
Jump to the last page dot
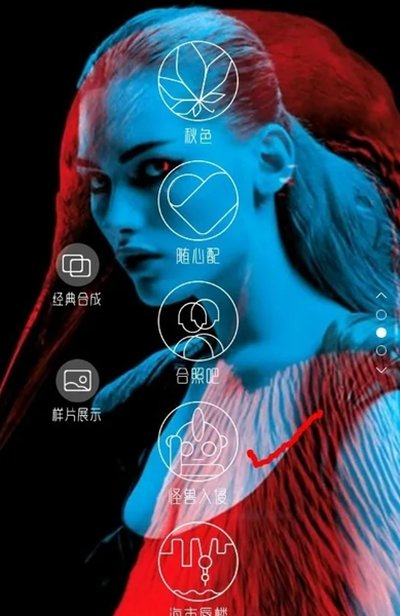[382, 350]
